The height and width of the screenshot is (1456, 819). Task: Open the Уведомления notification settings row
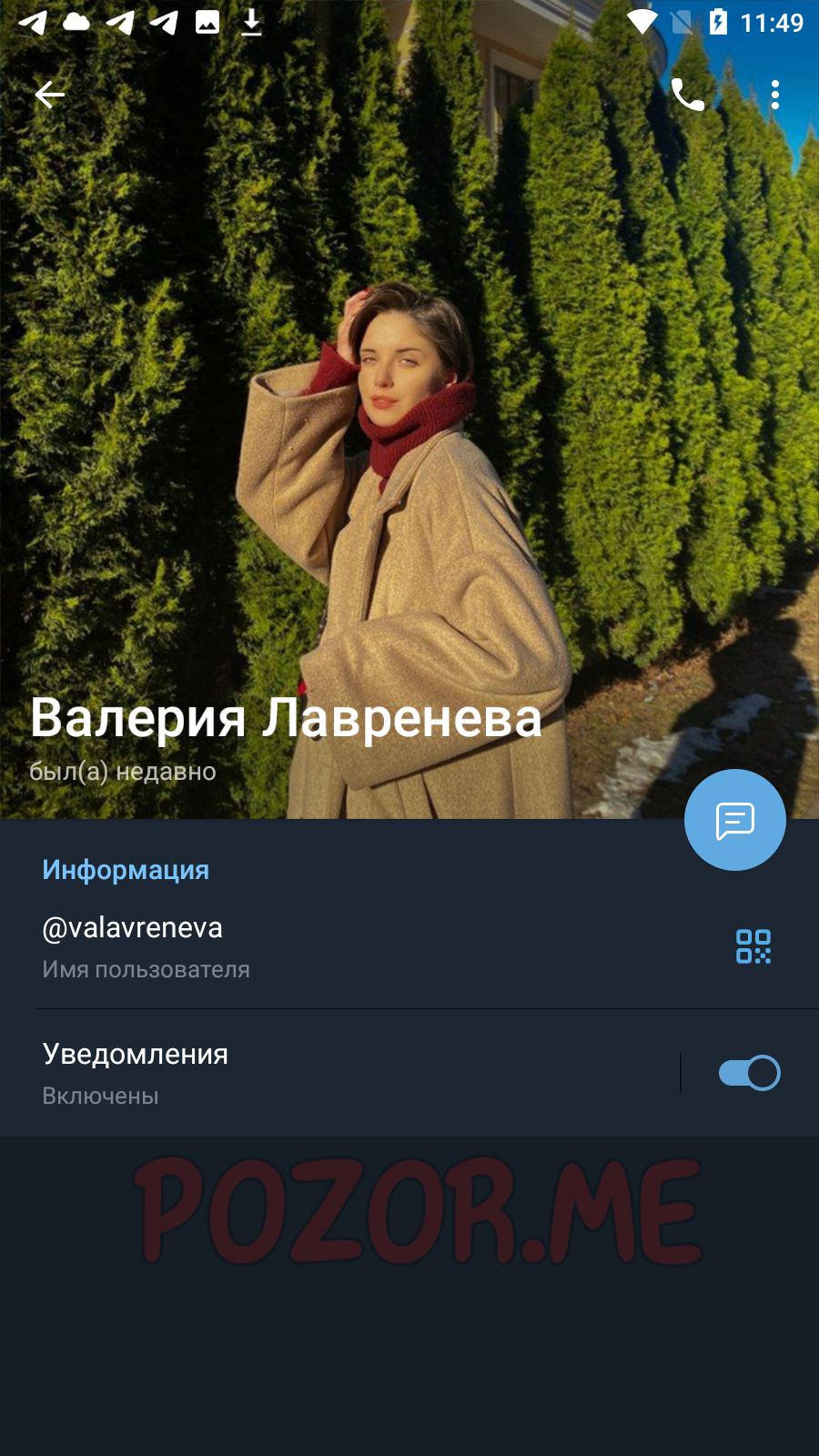[x=339, y=1073]
